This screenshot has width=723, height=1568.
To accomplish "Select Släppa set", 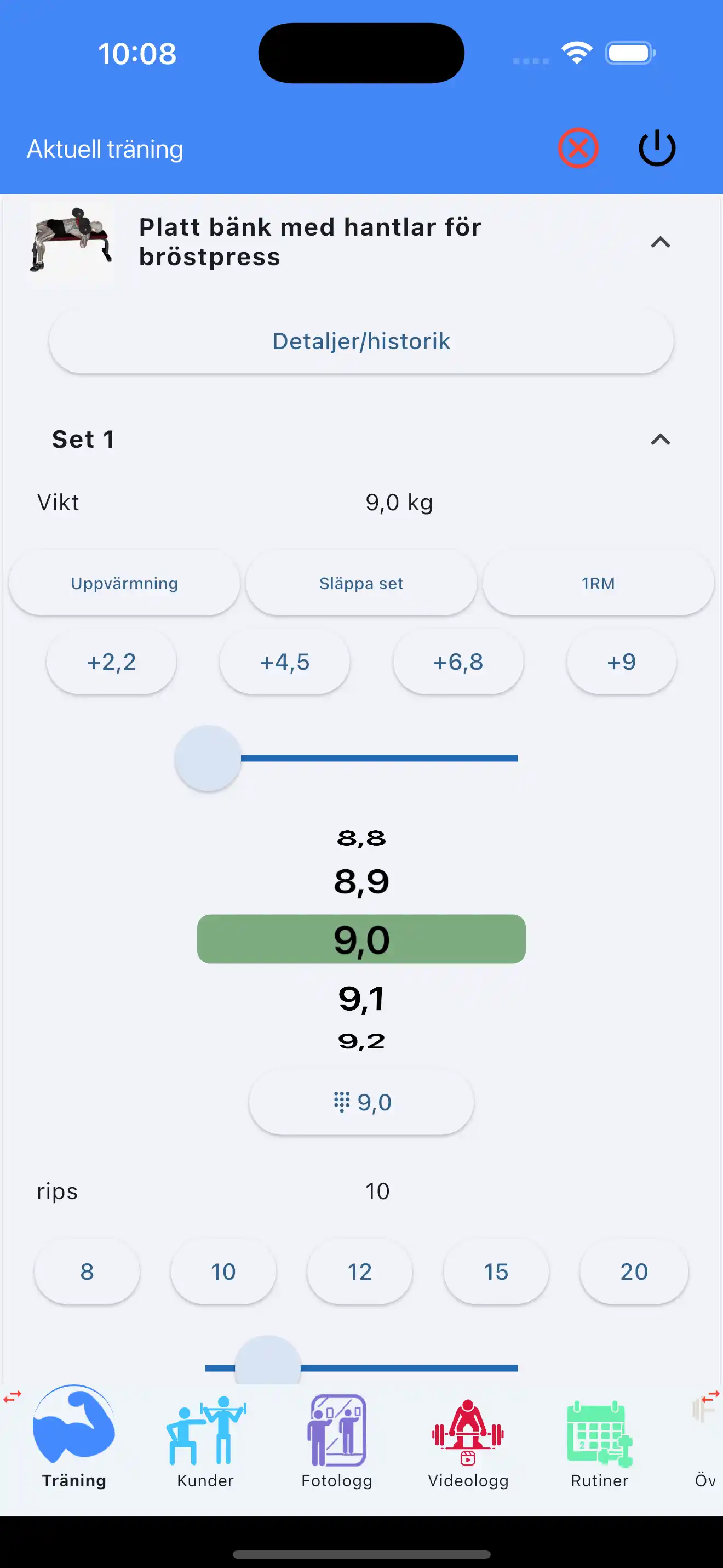I will 361,583.
